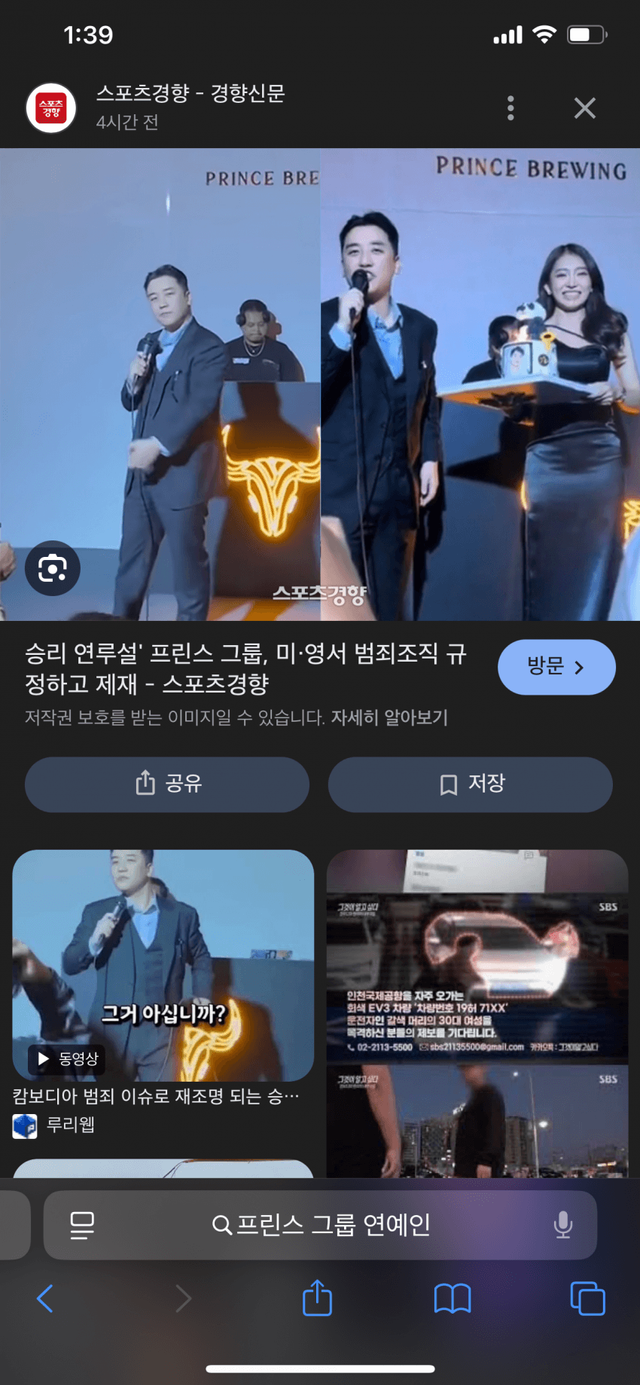Image resolution: width=640 pixels, height=1385 pixels.
Task: Start voice search with the microphone
Action: [563, 1224]
